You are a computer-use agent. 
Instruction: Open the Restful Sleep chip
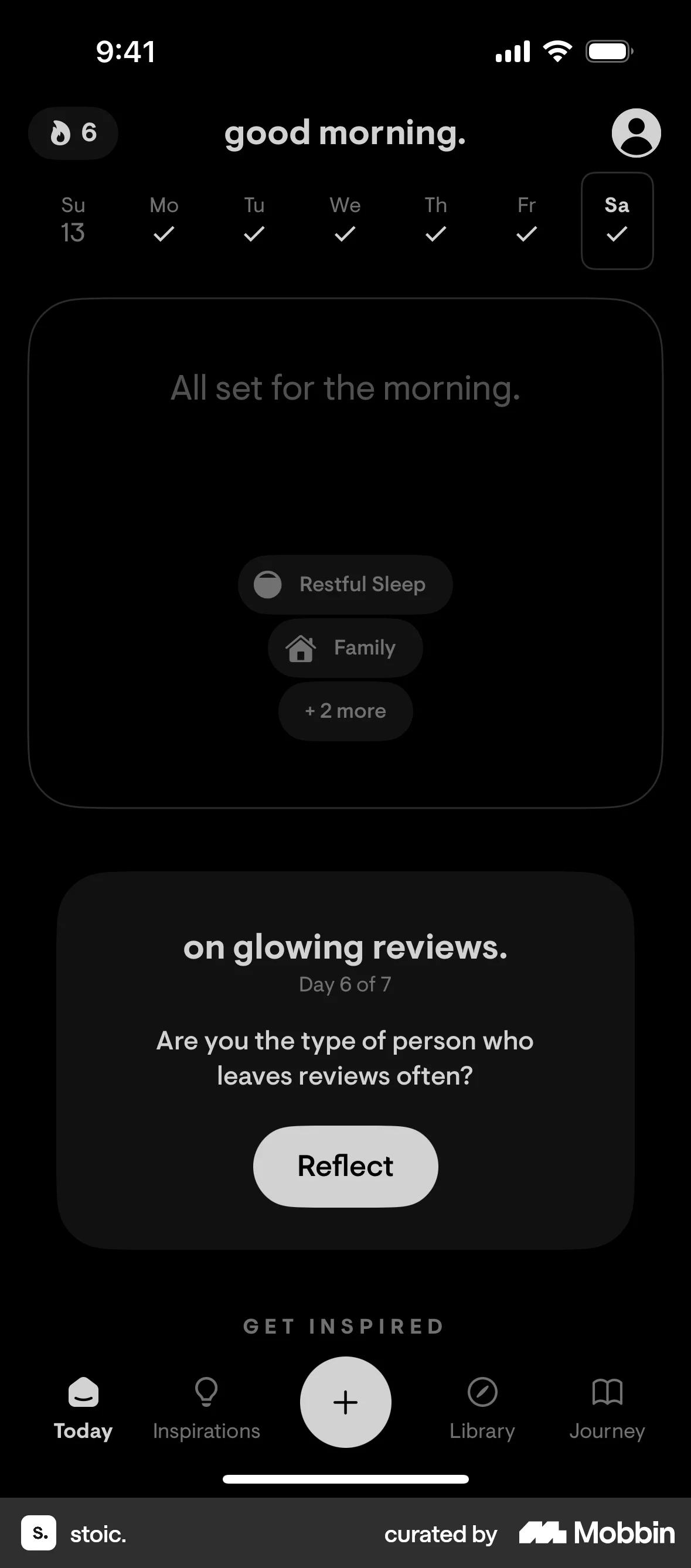click(345, 584)
